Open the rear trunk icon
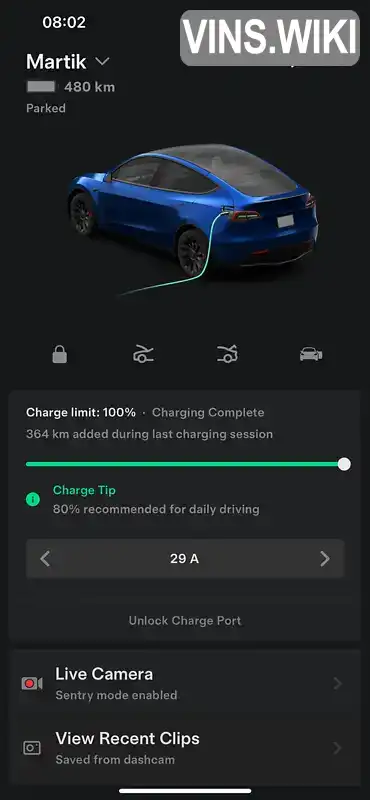The height and width of the screenshot is (800, 370). click(227, 354)
